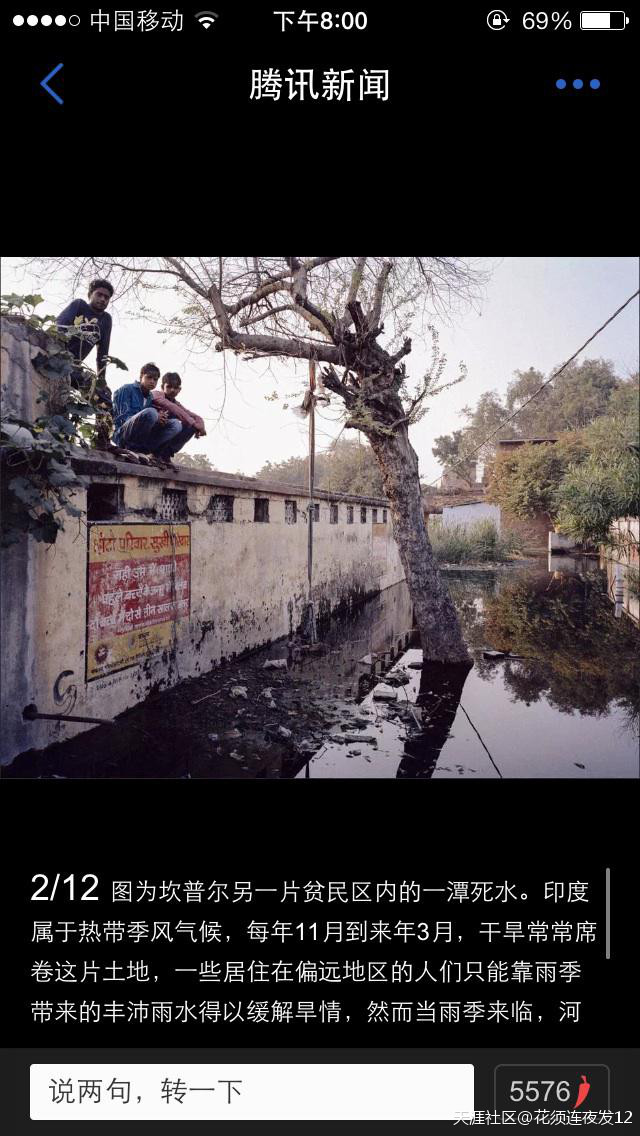Tap the comment box 说两句，转一下
The height and width of the screenshot is (1136, 640).
point(252,1091)
